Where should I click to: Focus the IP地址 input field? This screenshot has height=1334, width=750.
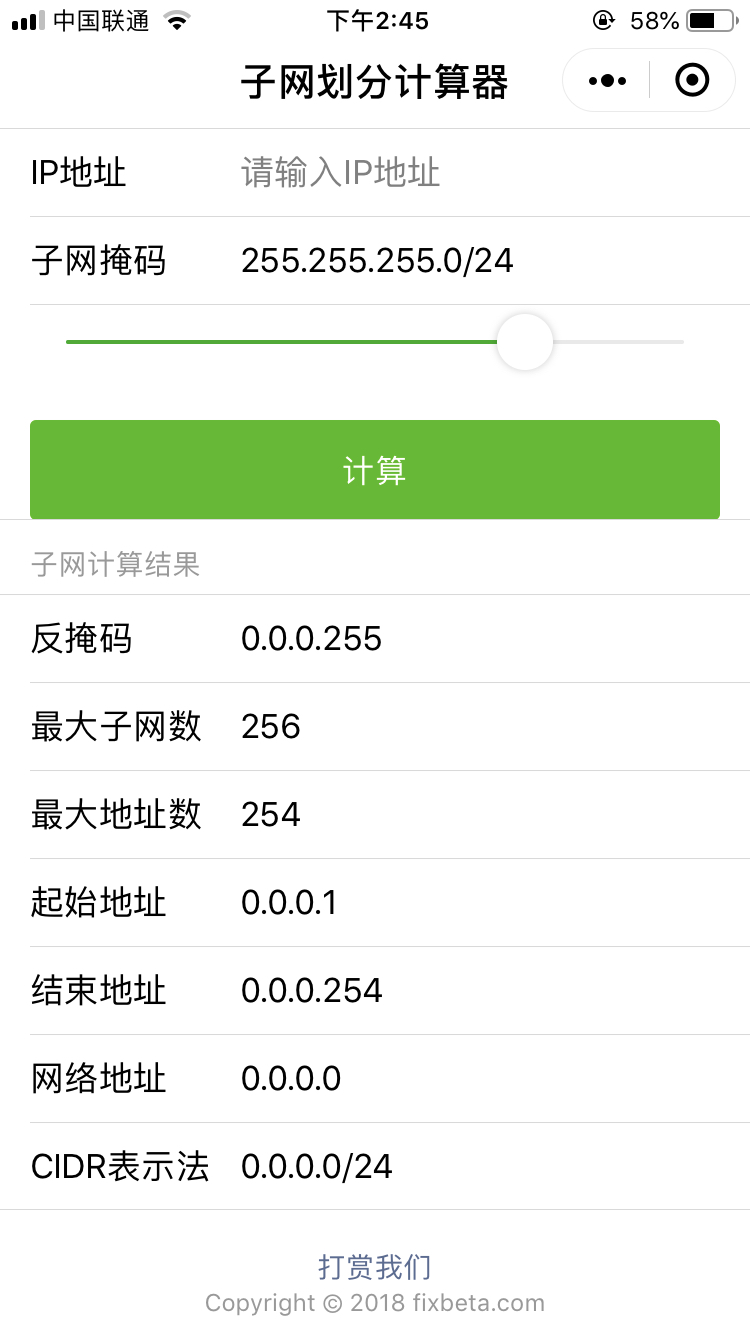tap(480, 173)
